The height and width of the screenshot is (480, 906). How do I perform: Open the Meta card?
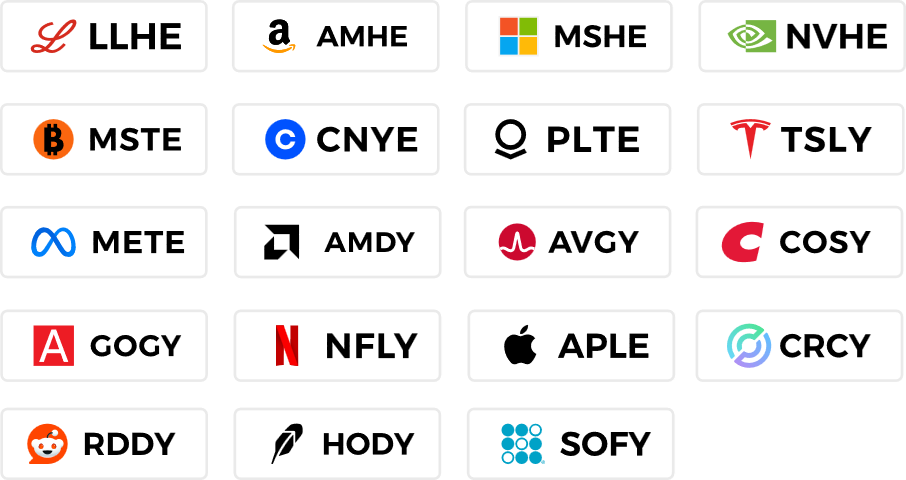point(104,242)
